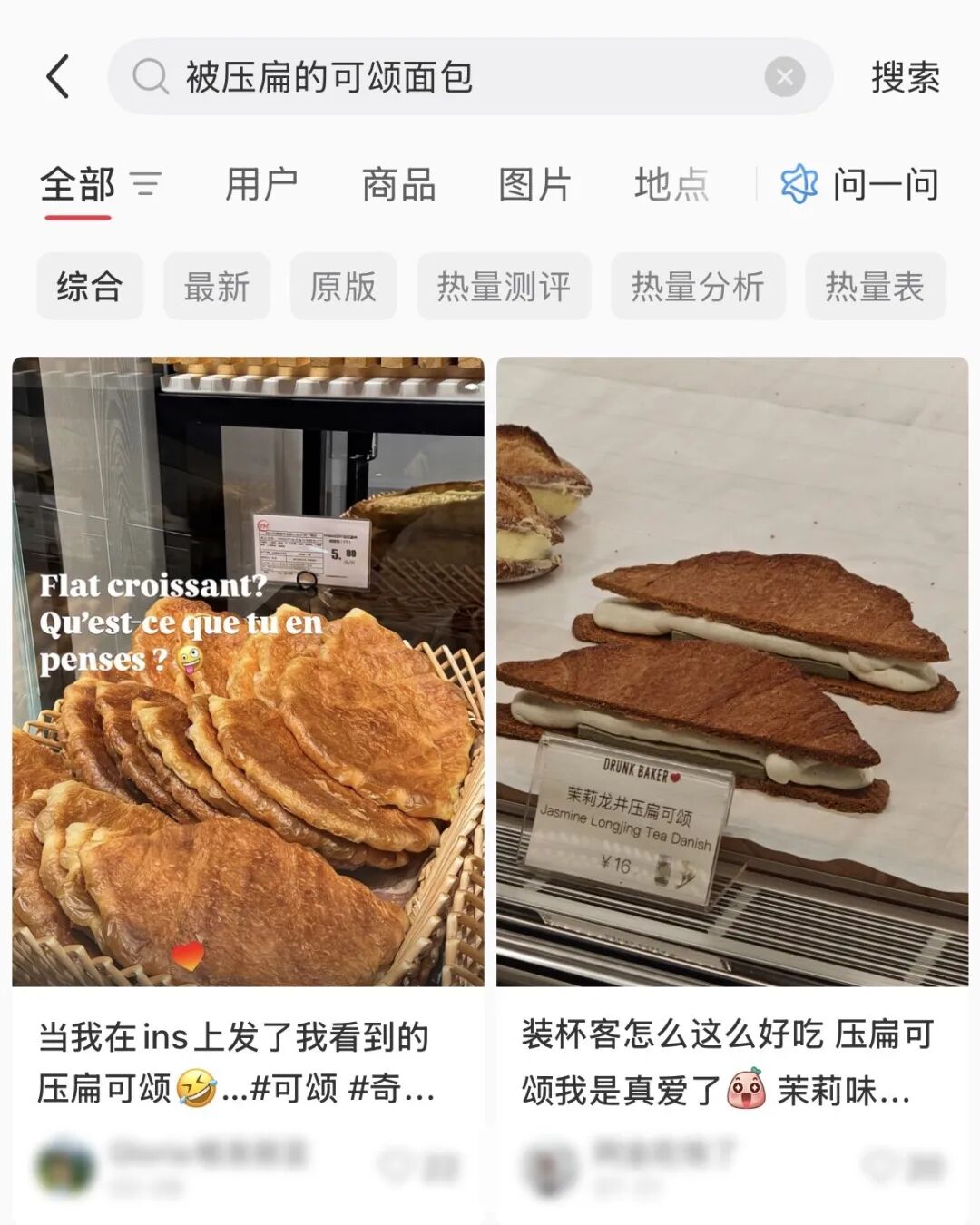The width and height of the screenshot is (980, 1225).
Task: Clear the search text
Action: point(785,77)
